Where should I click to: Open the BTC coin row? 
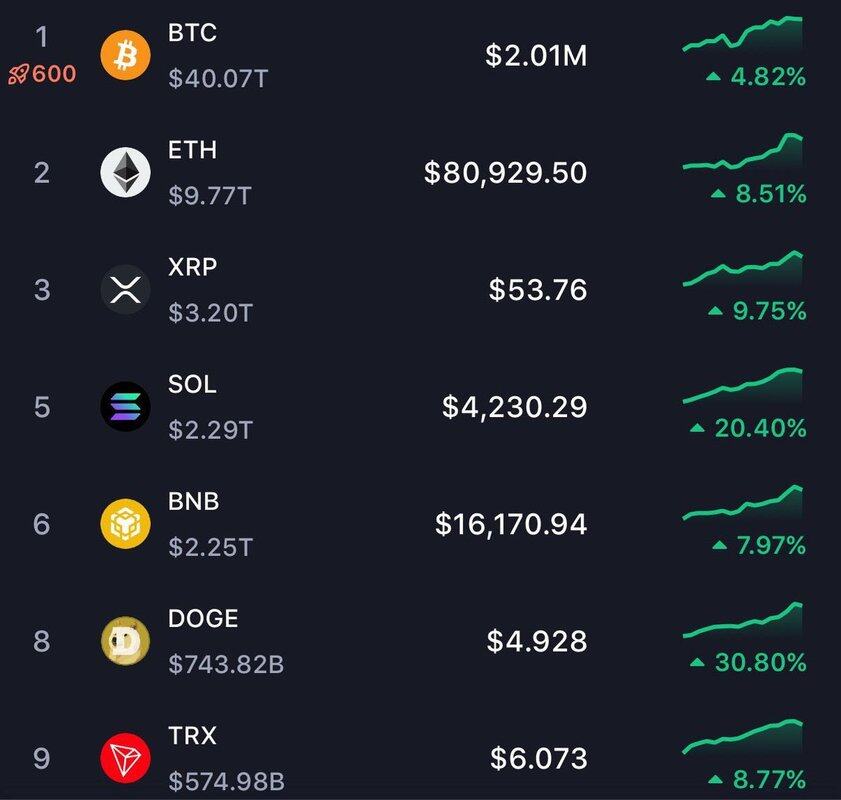[420, 56]
